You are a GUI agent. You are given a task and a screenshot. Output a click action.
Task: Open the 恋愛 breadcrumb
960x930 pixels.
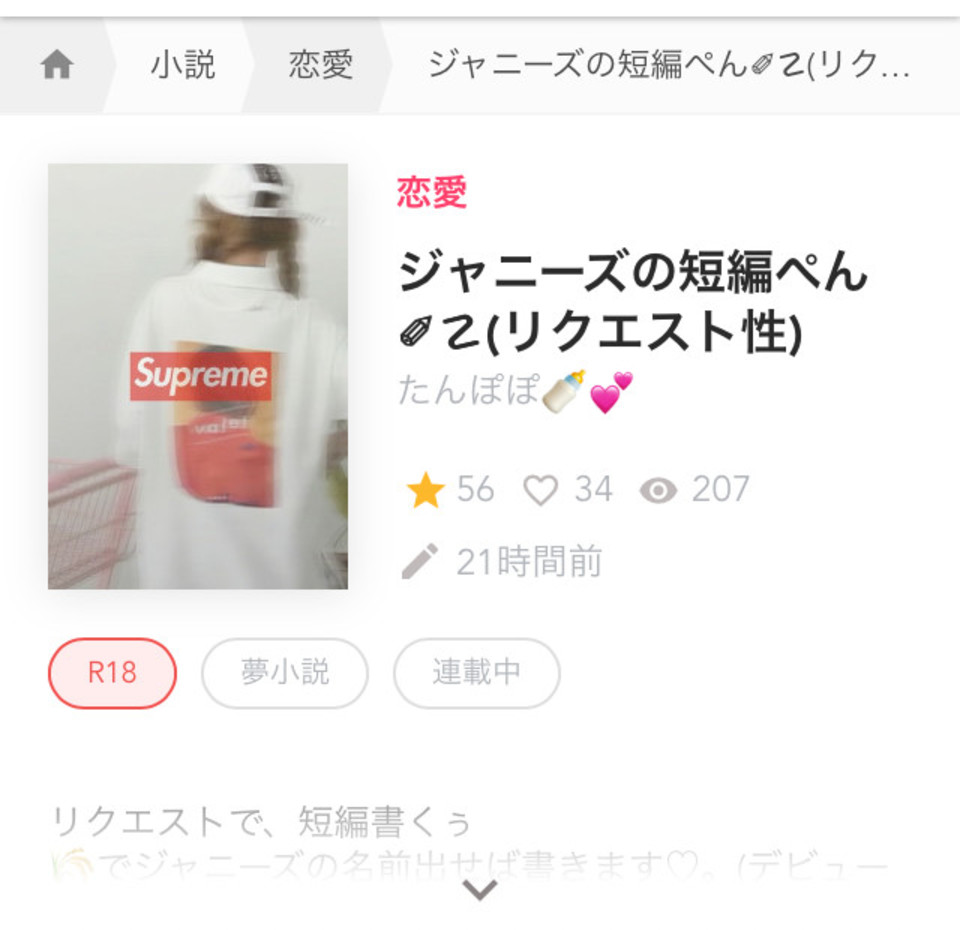tap(321, 66)
